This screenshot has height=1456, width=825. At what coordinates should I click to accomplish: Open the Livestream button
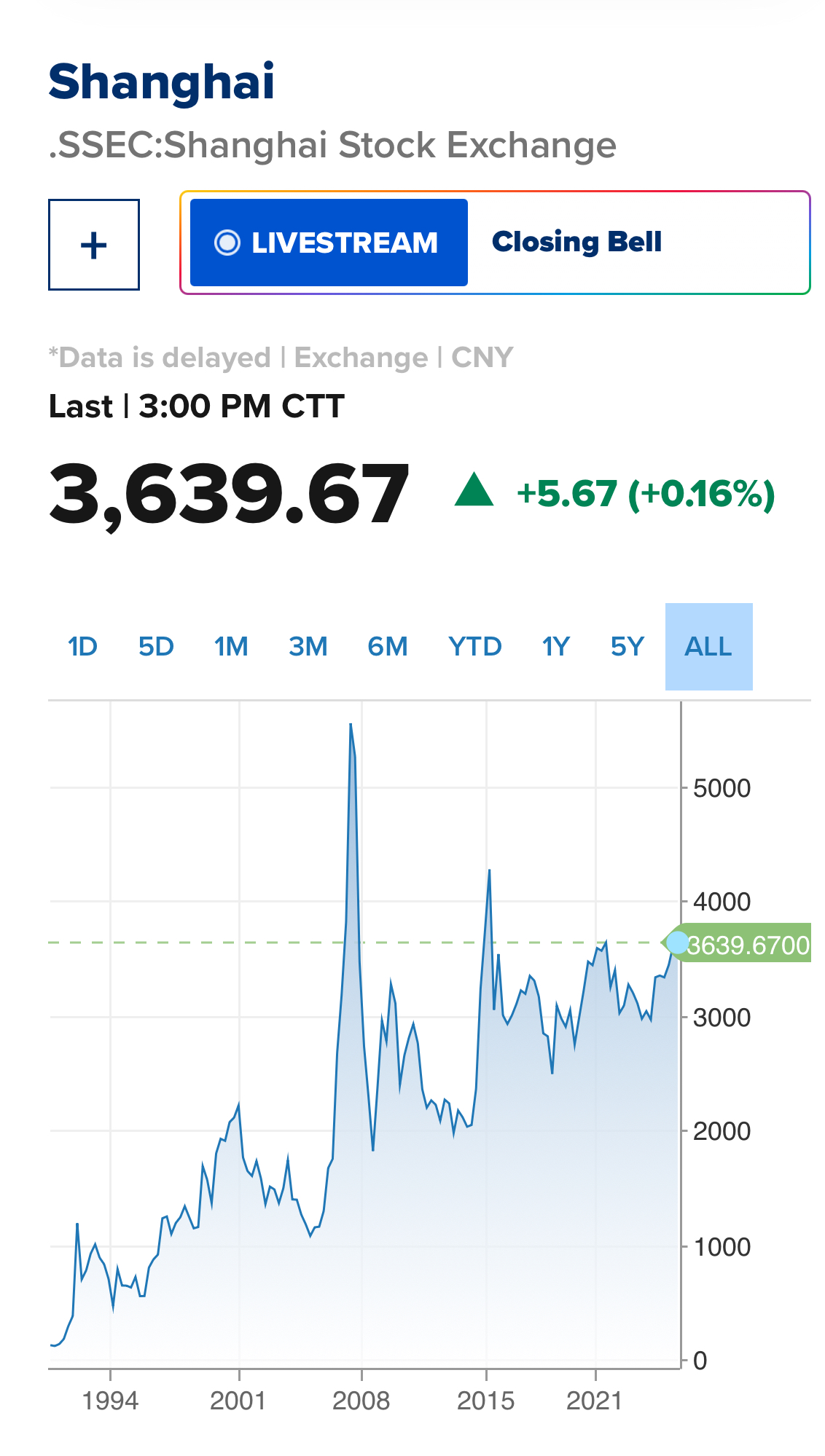click(329, 243)
